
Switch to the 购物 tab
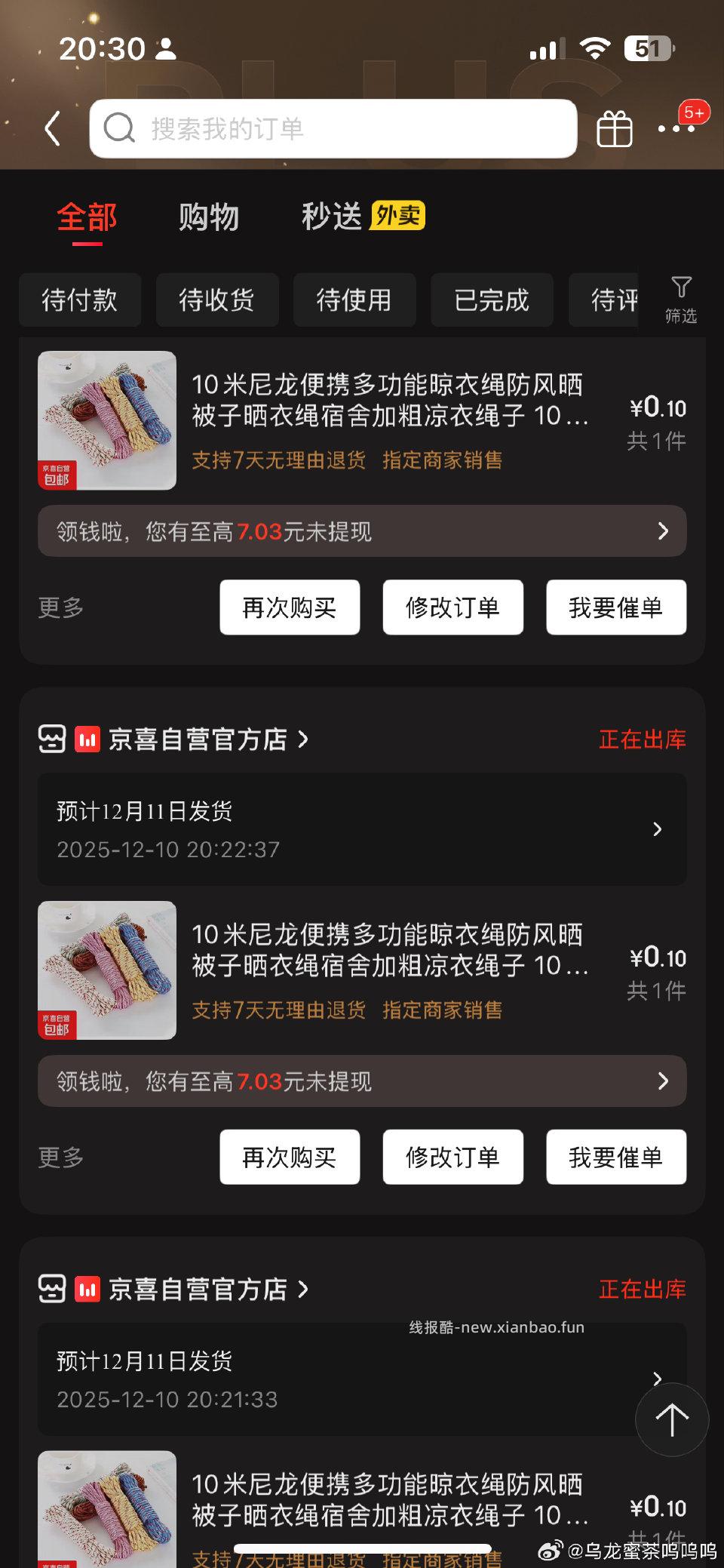pyautogui.click(x=209, y=217)
